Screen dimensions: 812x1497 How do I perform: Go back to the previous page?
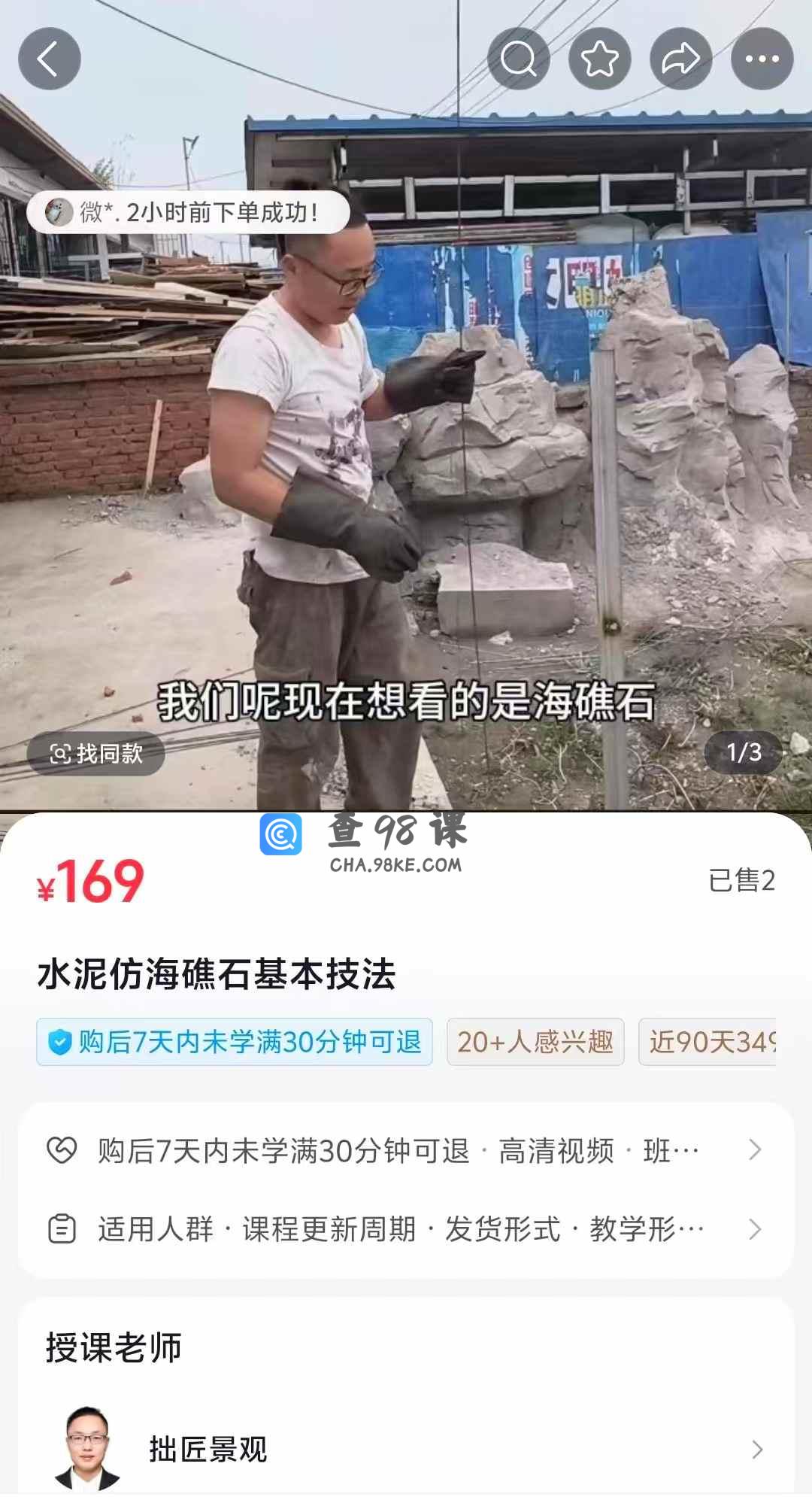pos(49,59)
